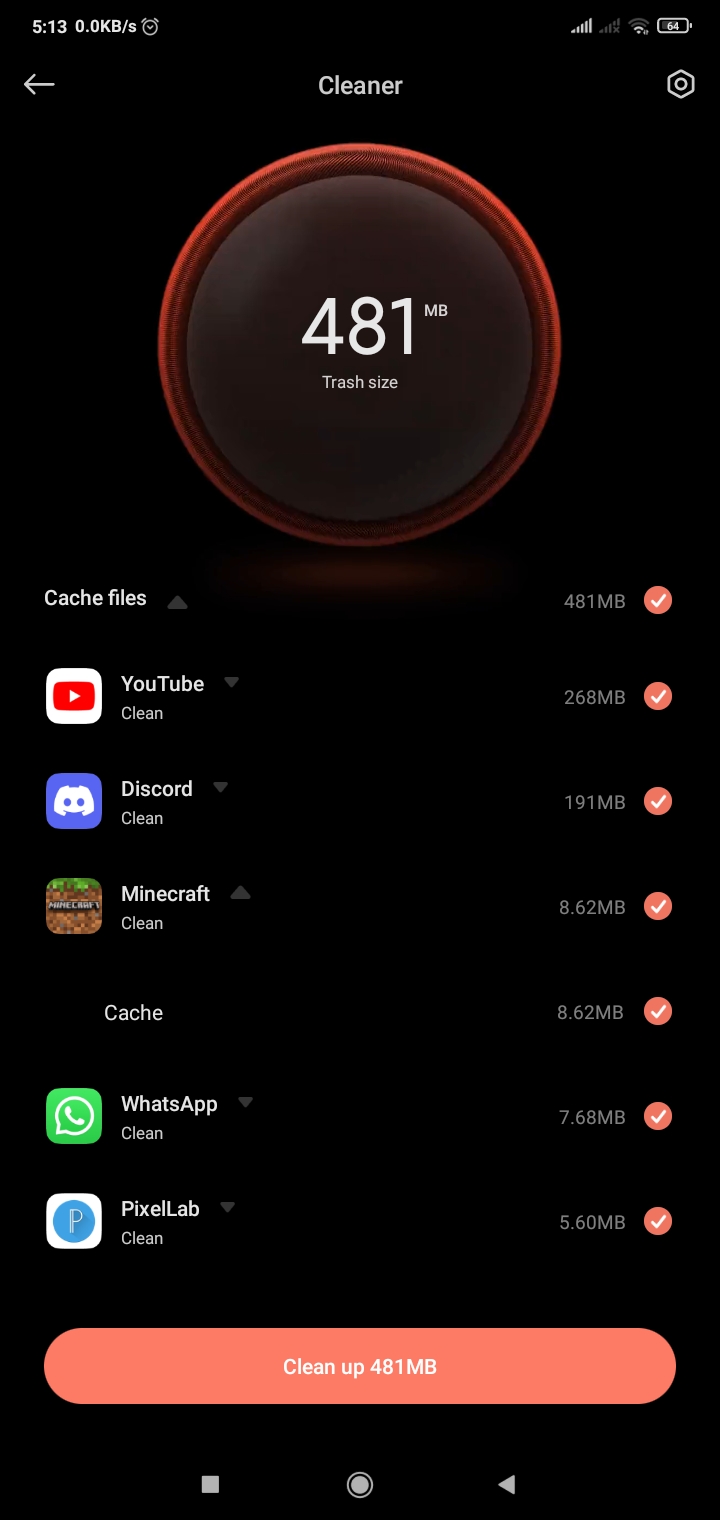Collapse the Minecraft cache details
The height and width of the screenshot is (1520, 720).
tap(240, 893)
